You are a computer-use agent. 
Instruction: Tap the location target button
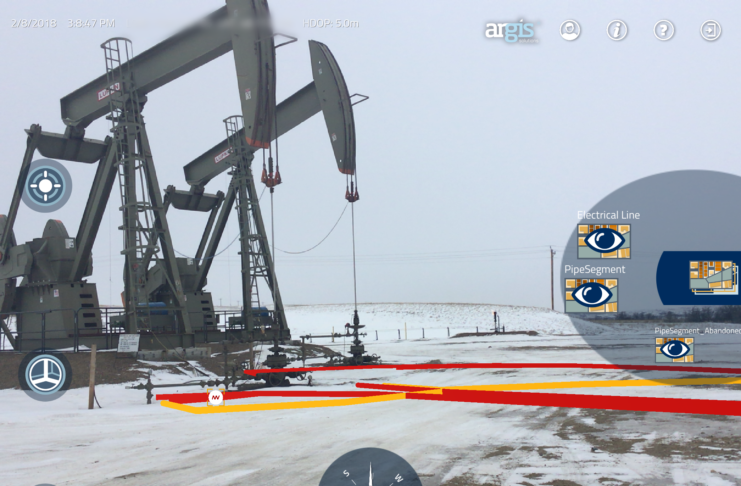coord(45,186)
